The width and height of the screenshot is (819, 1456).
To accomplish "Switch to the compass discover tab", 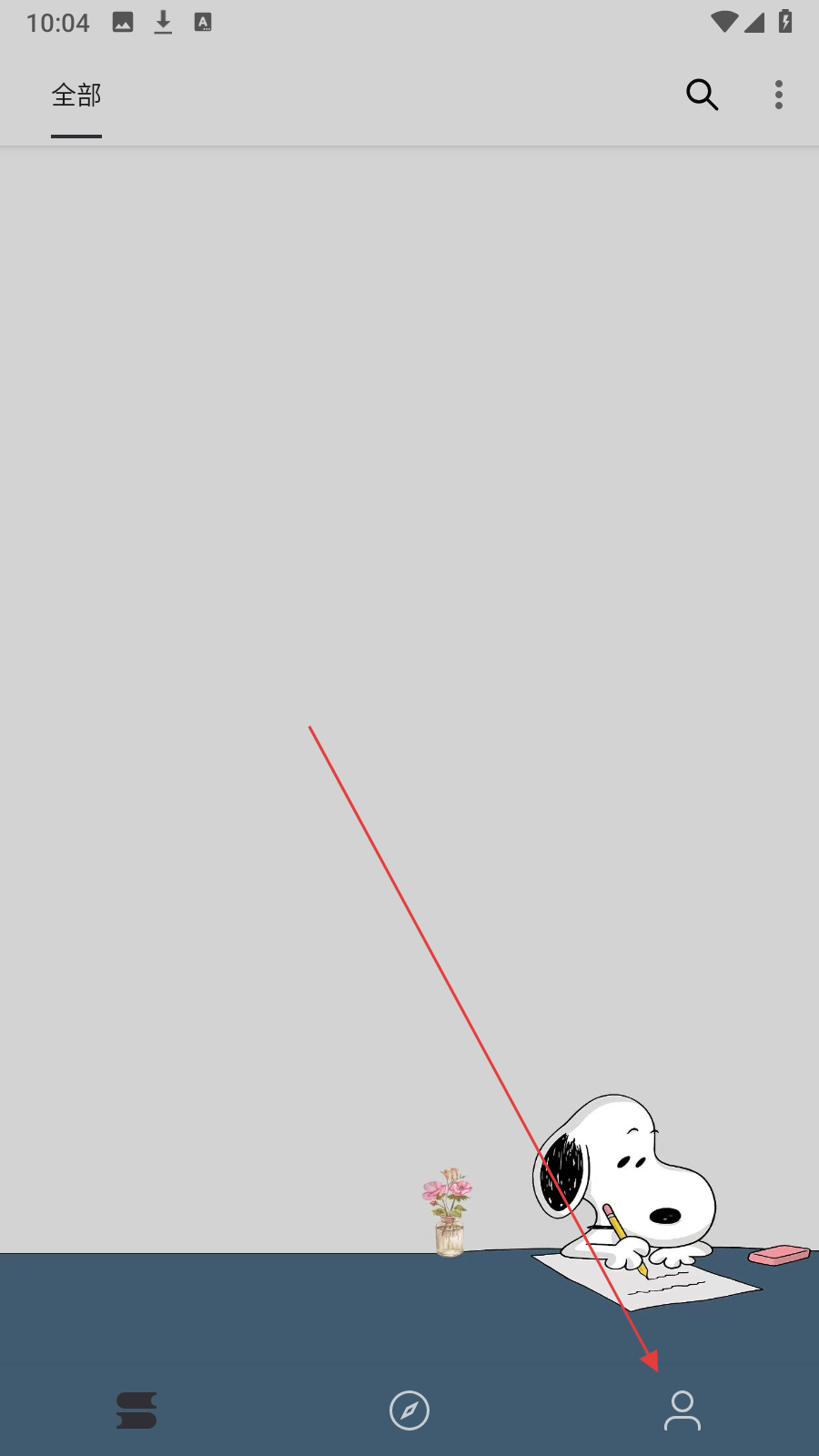I will tap(409, 1410).
